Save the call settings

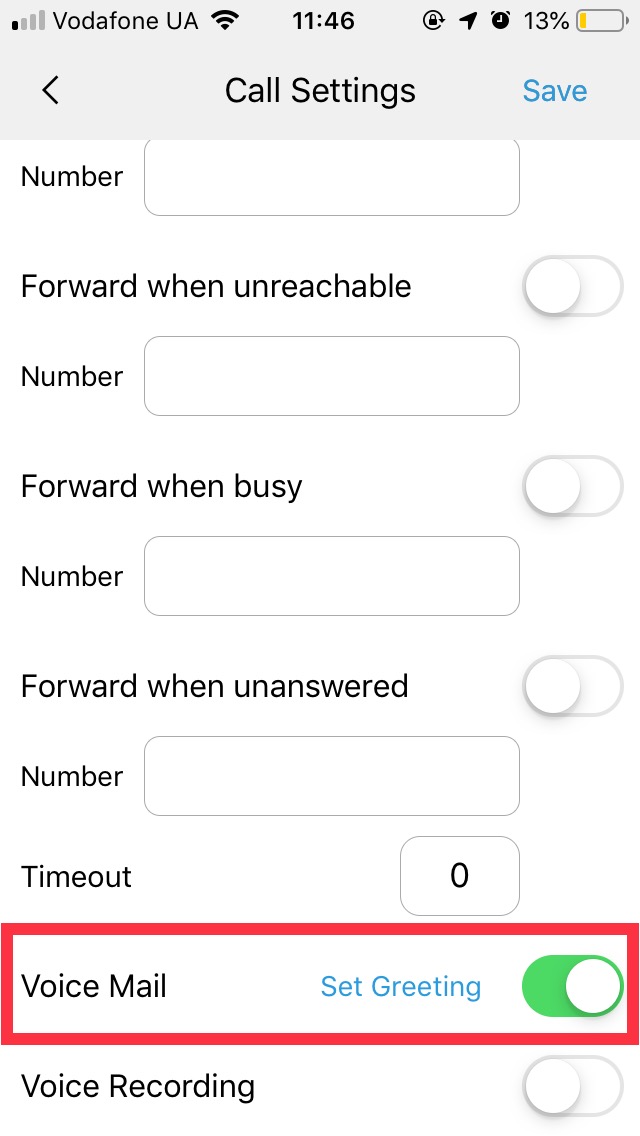pyautogui.click(x=554, y=91)
